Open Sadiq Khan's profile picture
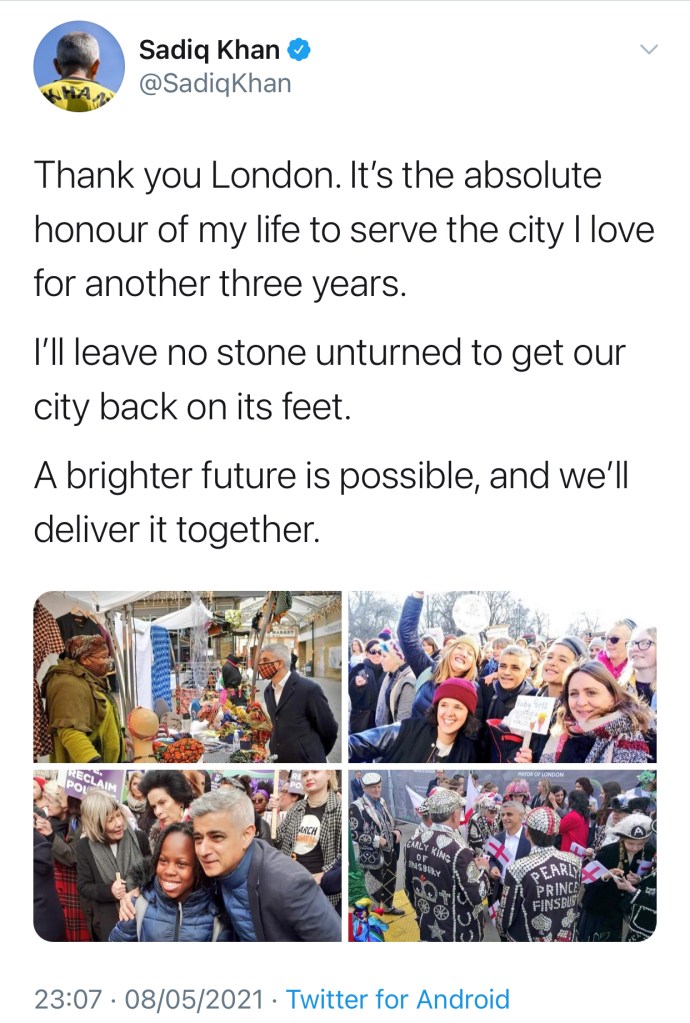The image size is (690, 1023). coord(79,65)
